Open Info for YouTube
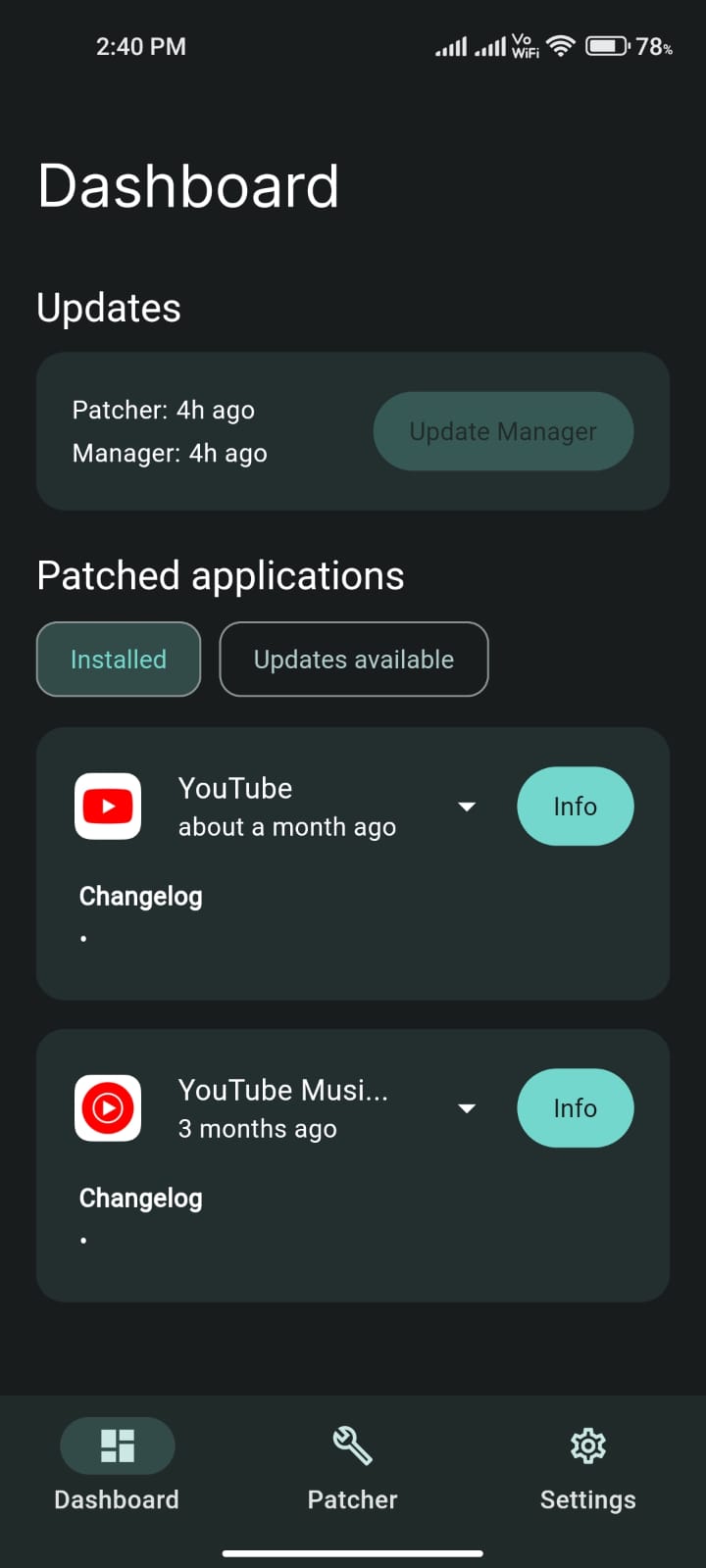The height and width of the screenshot is (1568, 706). coord(575,807)
